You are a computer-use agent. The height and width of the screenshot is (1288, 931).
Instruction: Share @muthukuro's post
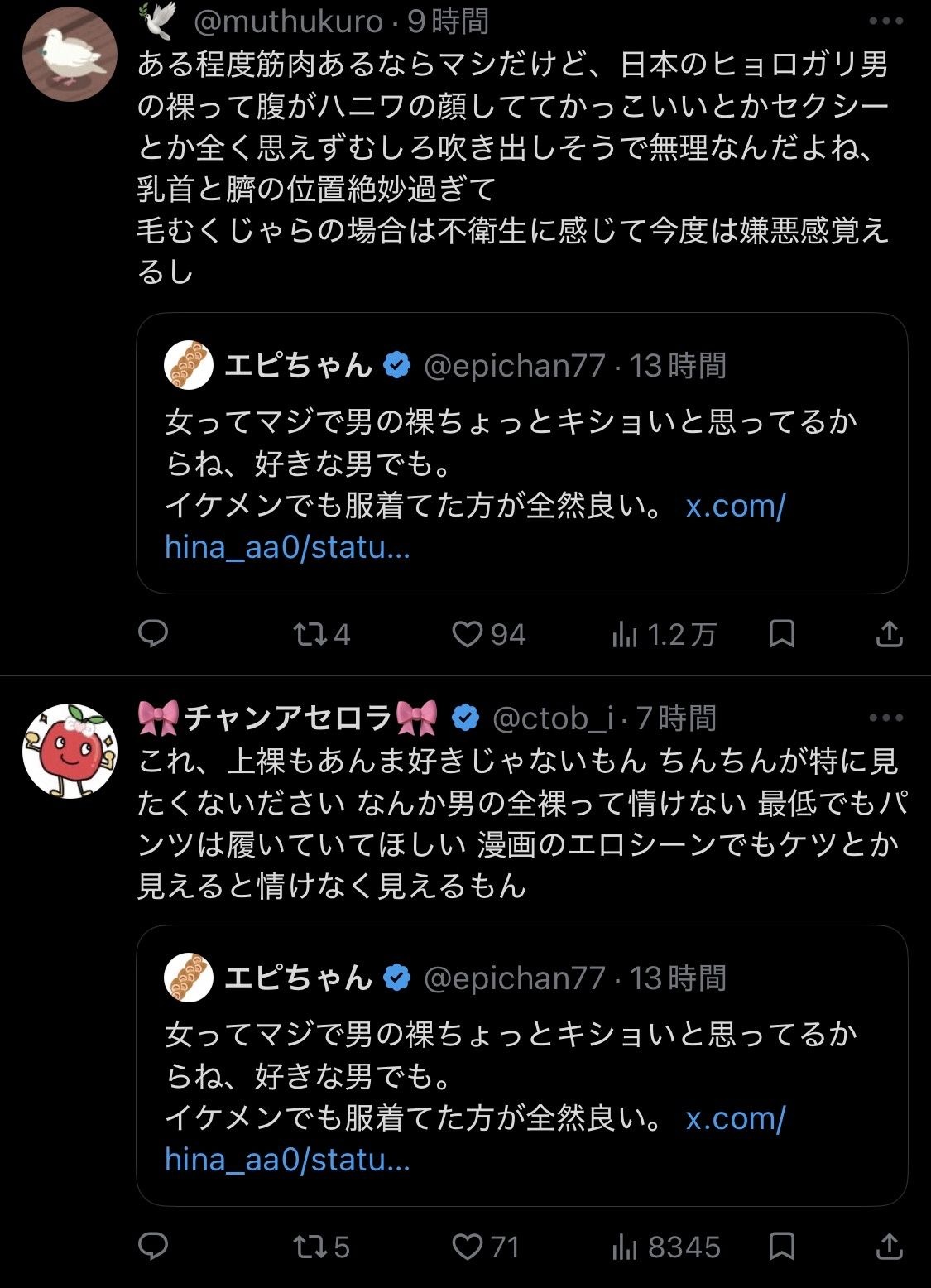click(x=889, y=634)
